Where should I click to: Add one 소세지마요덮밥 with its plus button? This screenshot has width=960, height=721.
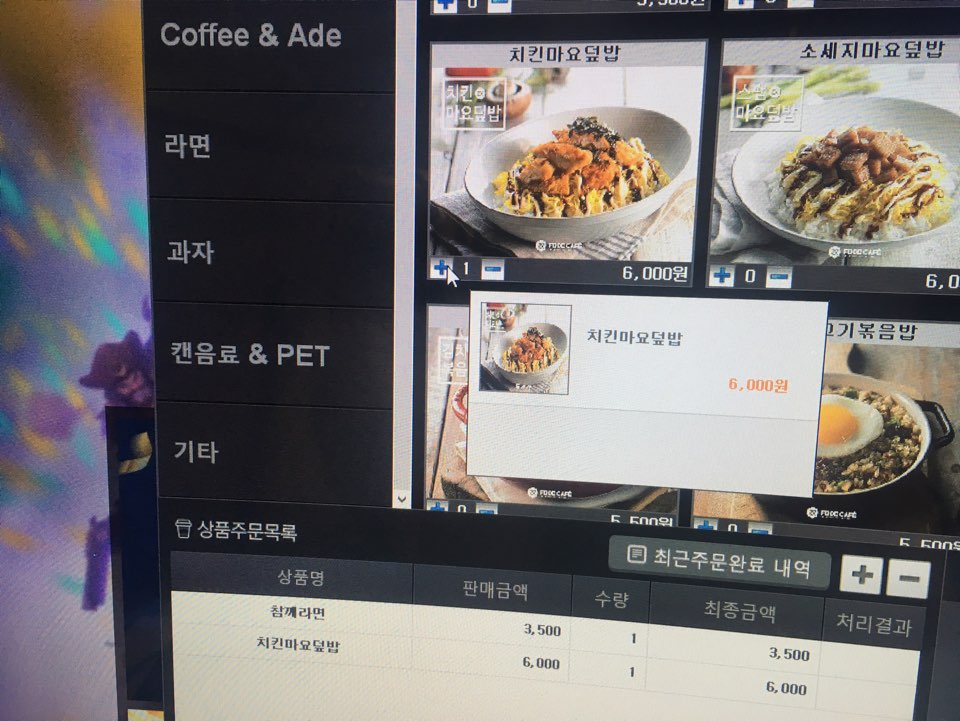click(x=722, y=276)
